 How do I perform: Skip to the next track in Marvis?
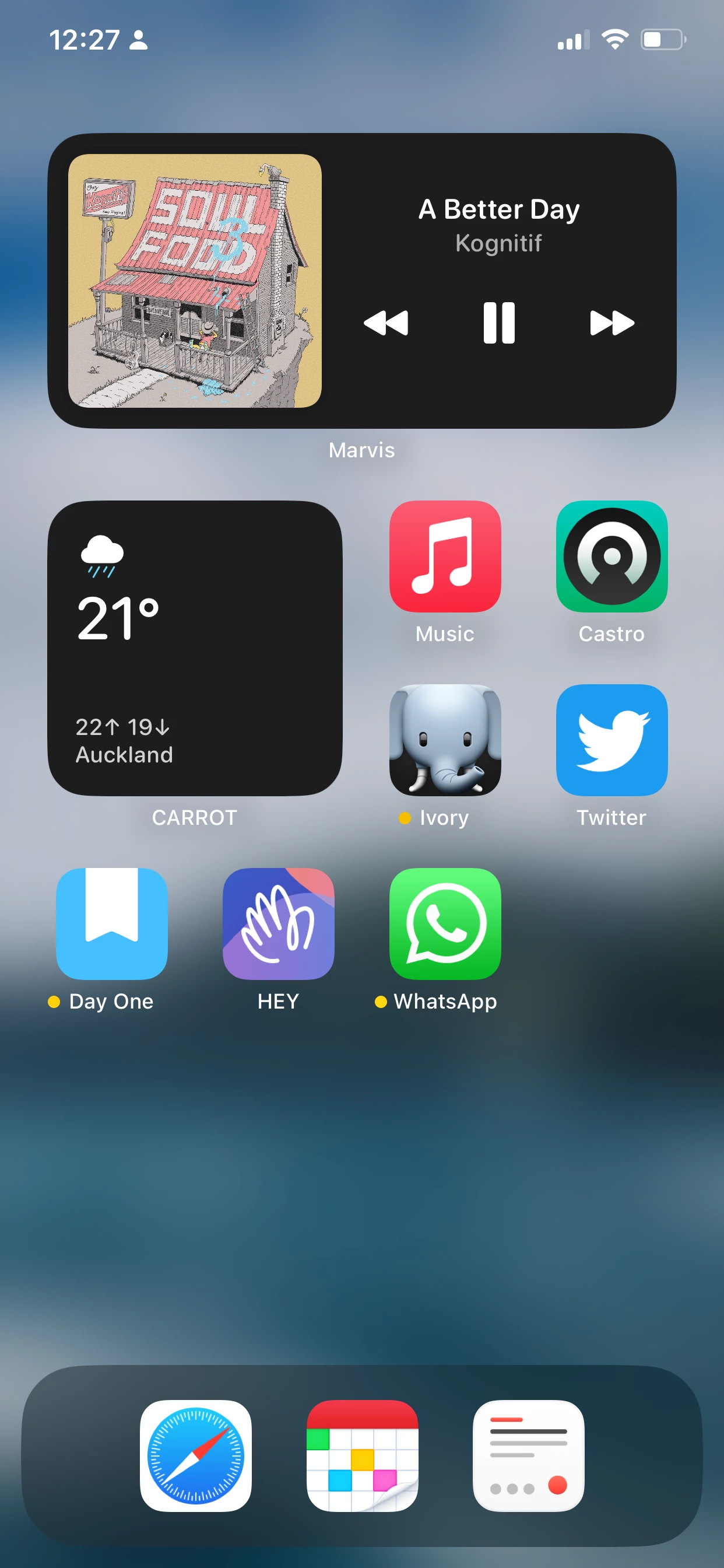pos(611,323)
